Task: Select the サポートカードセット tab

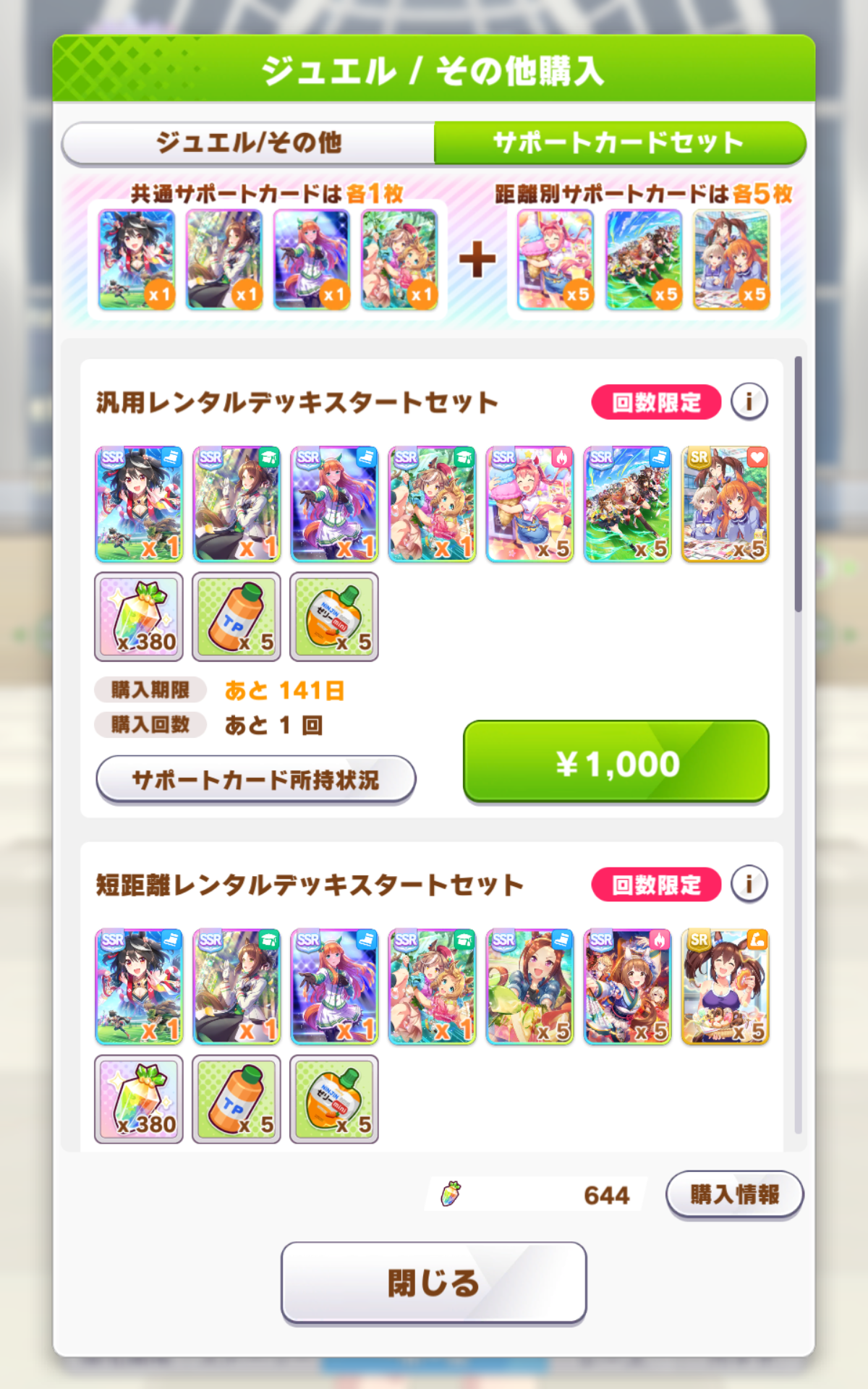Action: [x=619, y=143]
